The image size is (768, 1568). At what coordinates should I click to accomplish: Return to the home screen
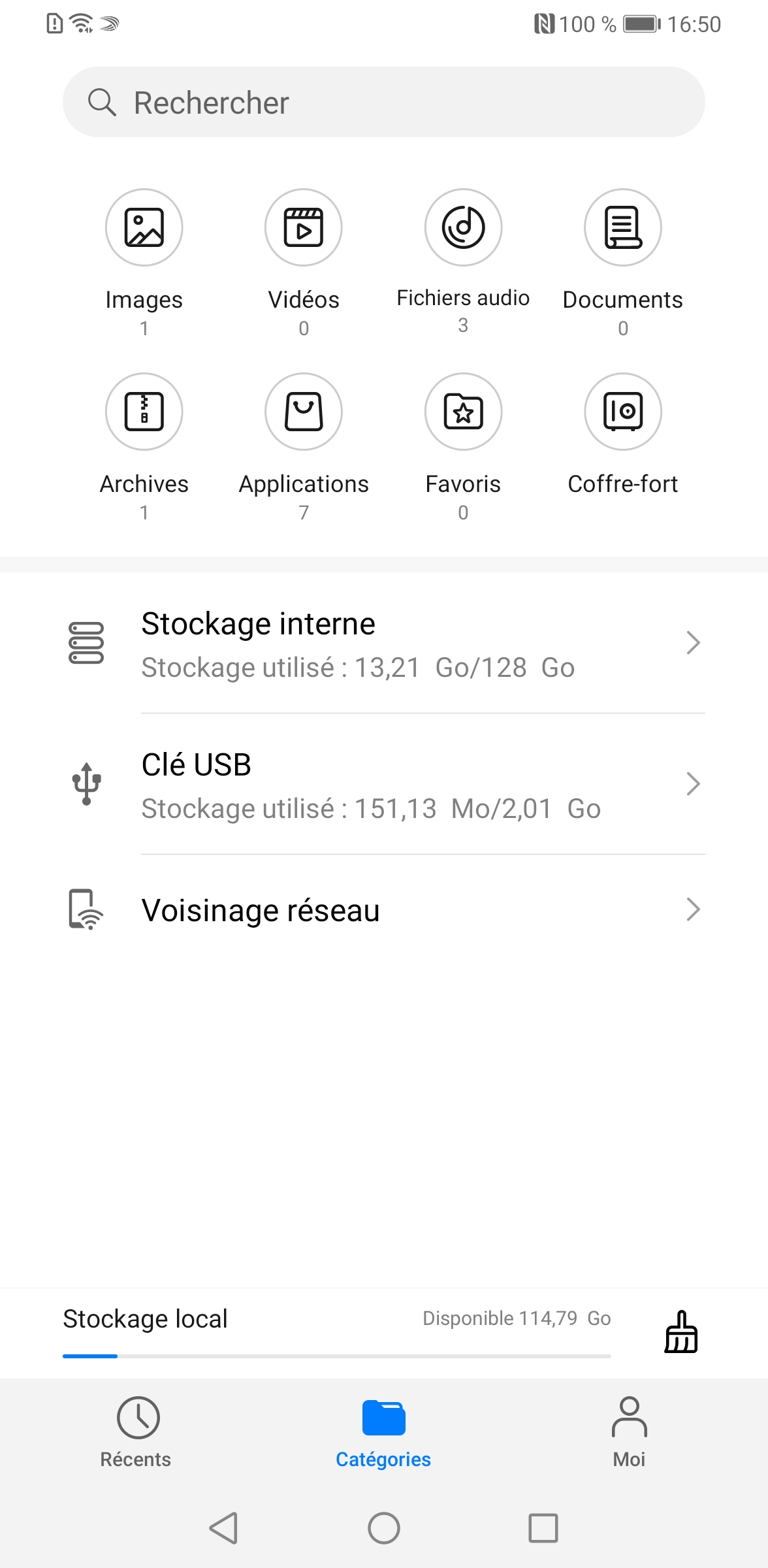coord(384,1528)
